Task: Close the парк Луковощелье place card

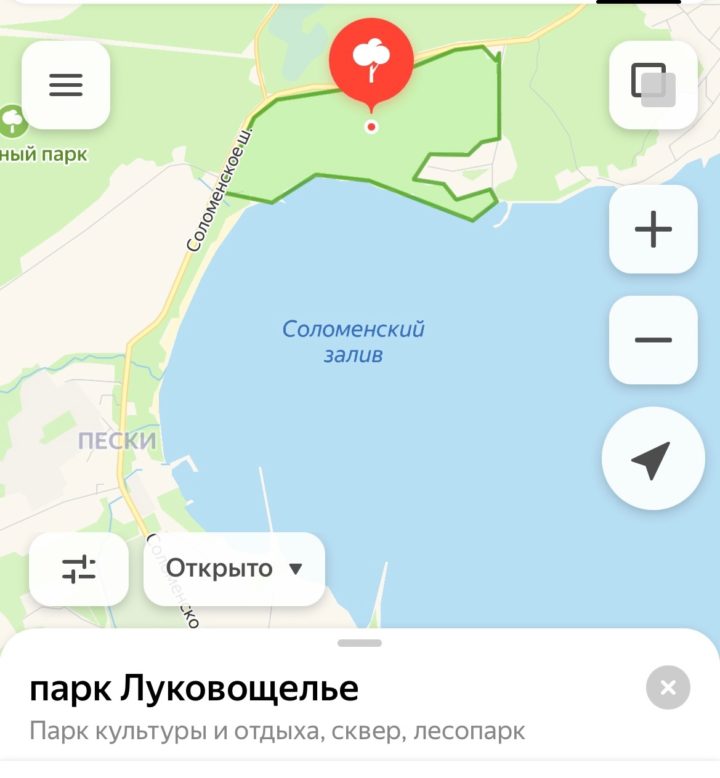Action: click(x=668, y=688)
